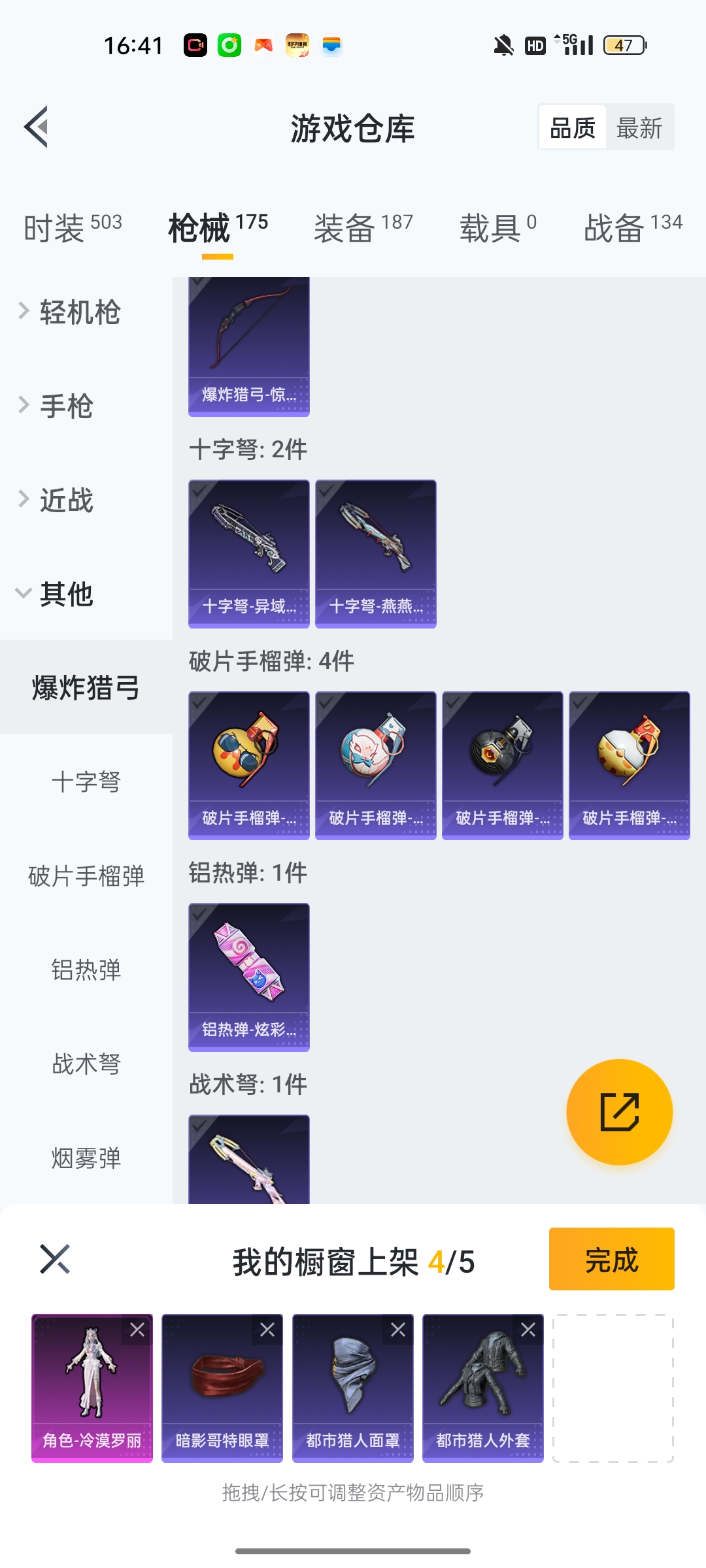Remove 暗影哥特眼罩 from showcase
This screenshot has height=1568, width=706.
point(267,1330)
